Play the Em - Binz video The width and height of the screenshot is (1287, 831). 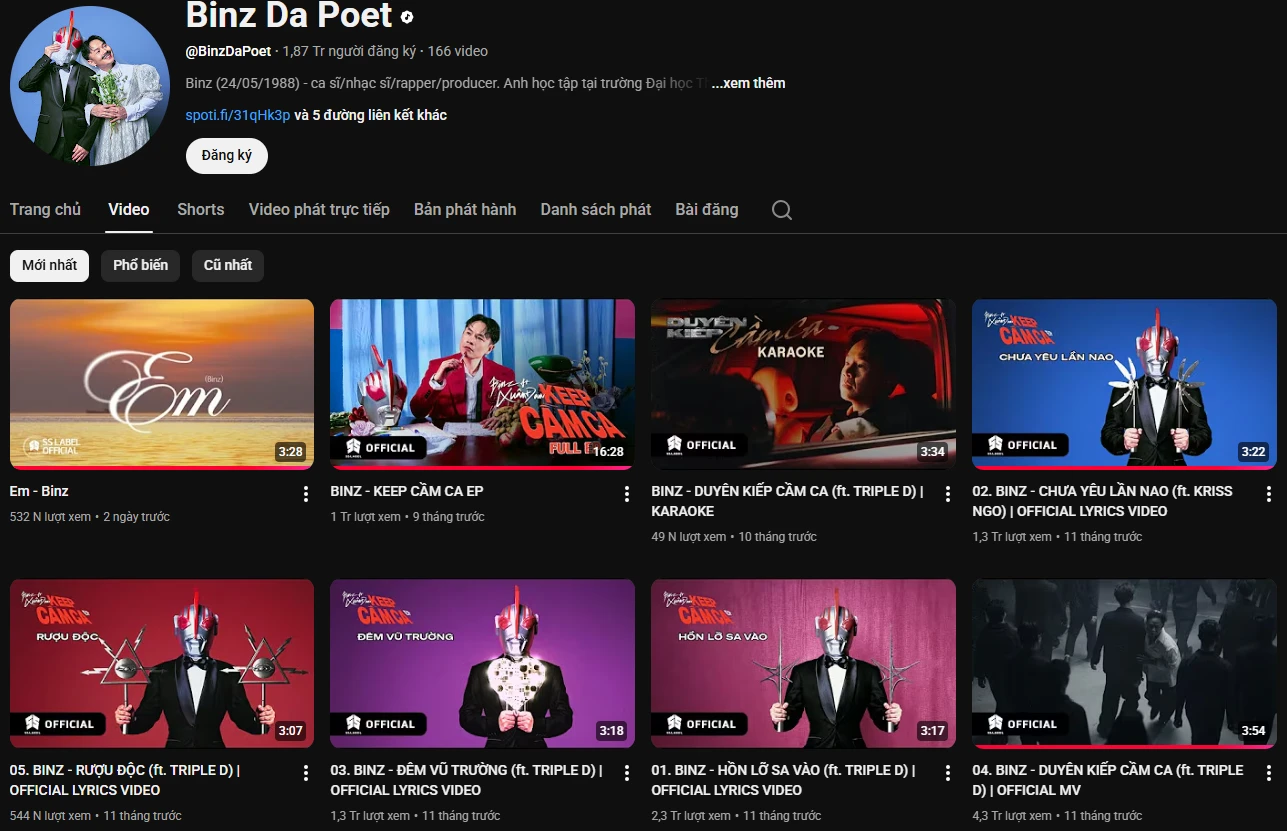click(162, 384)
